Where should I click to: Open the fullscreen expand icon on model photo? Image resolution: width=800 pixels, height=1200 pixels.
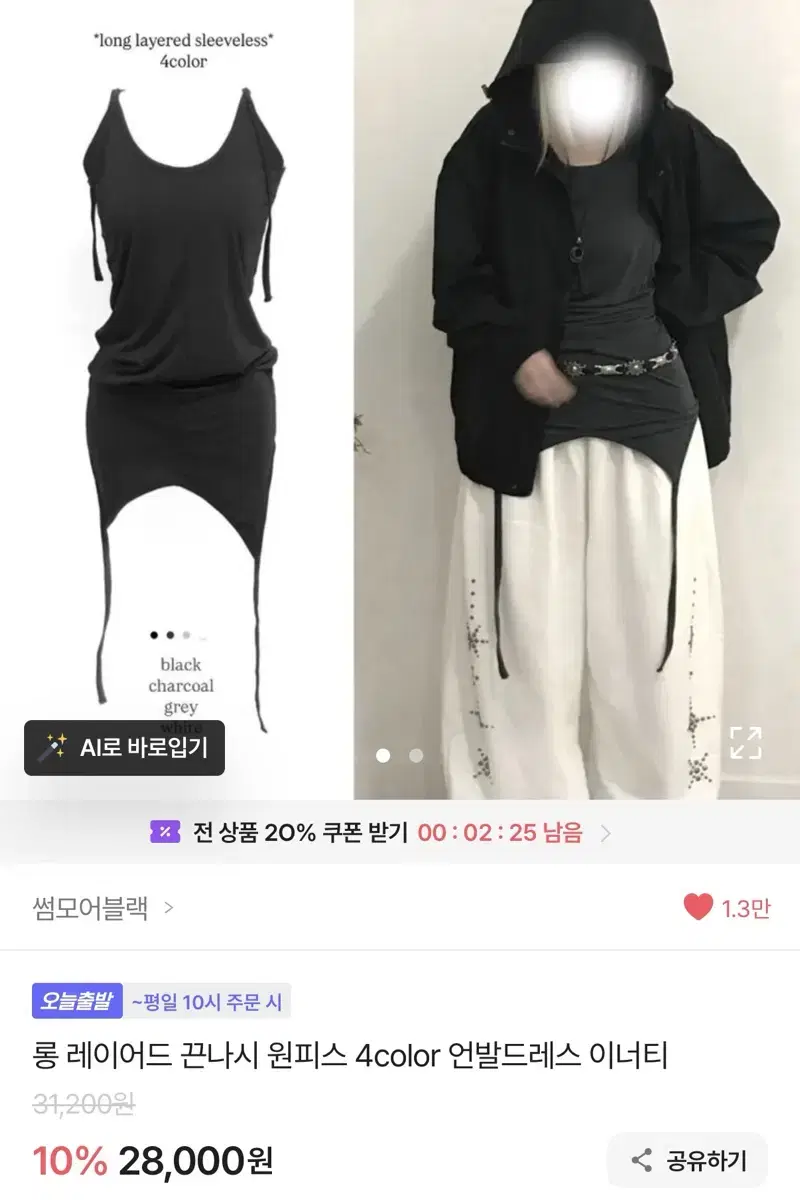744,743
